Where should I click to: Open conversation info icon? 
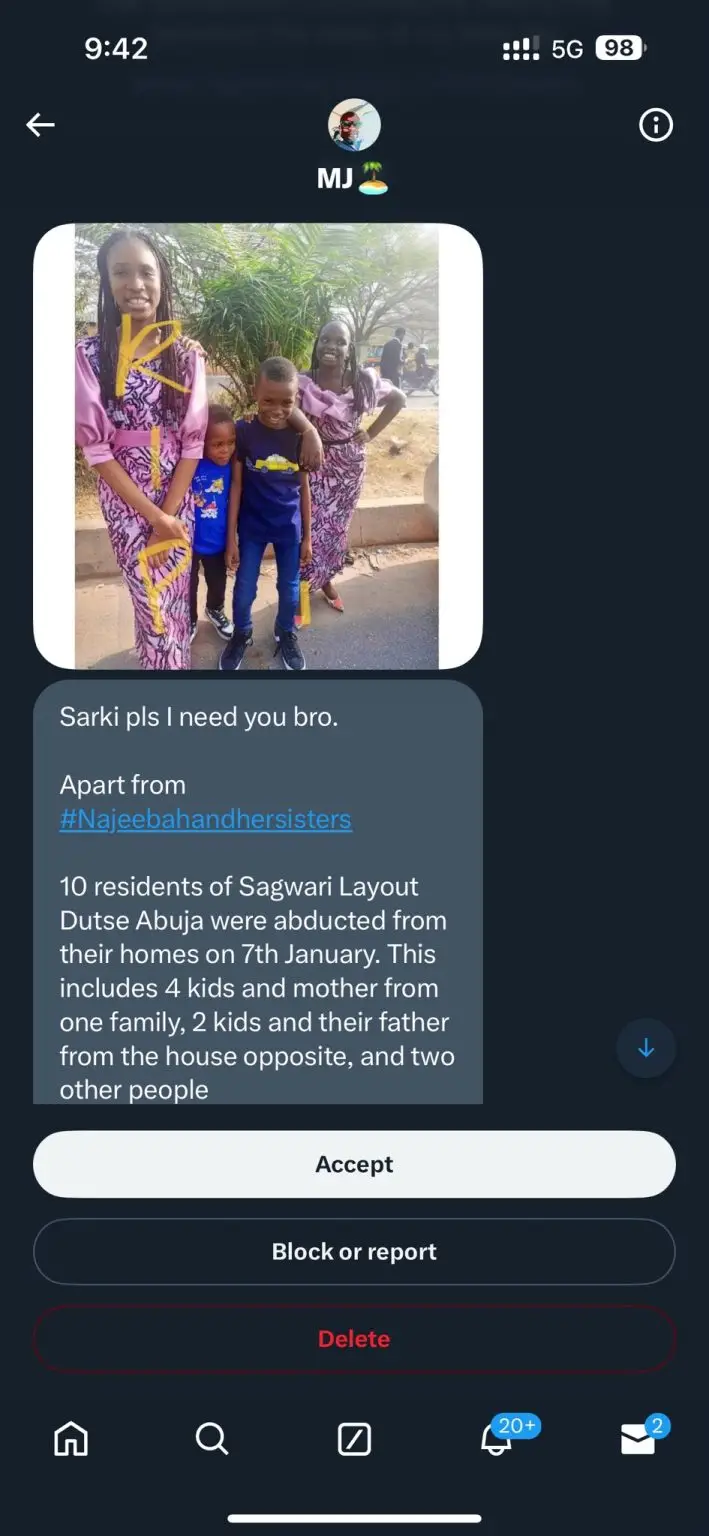[656, 125]
